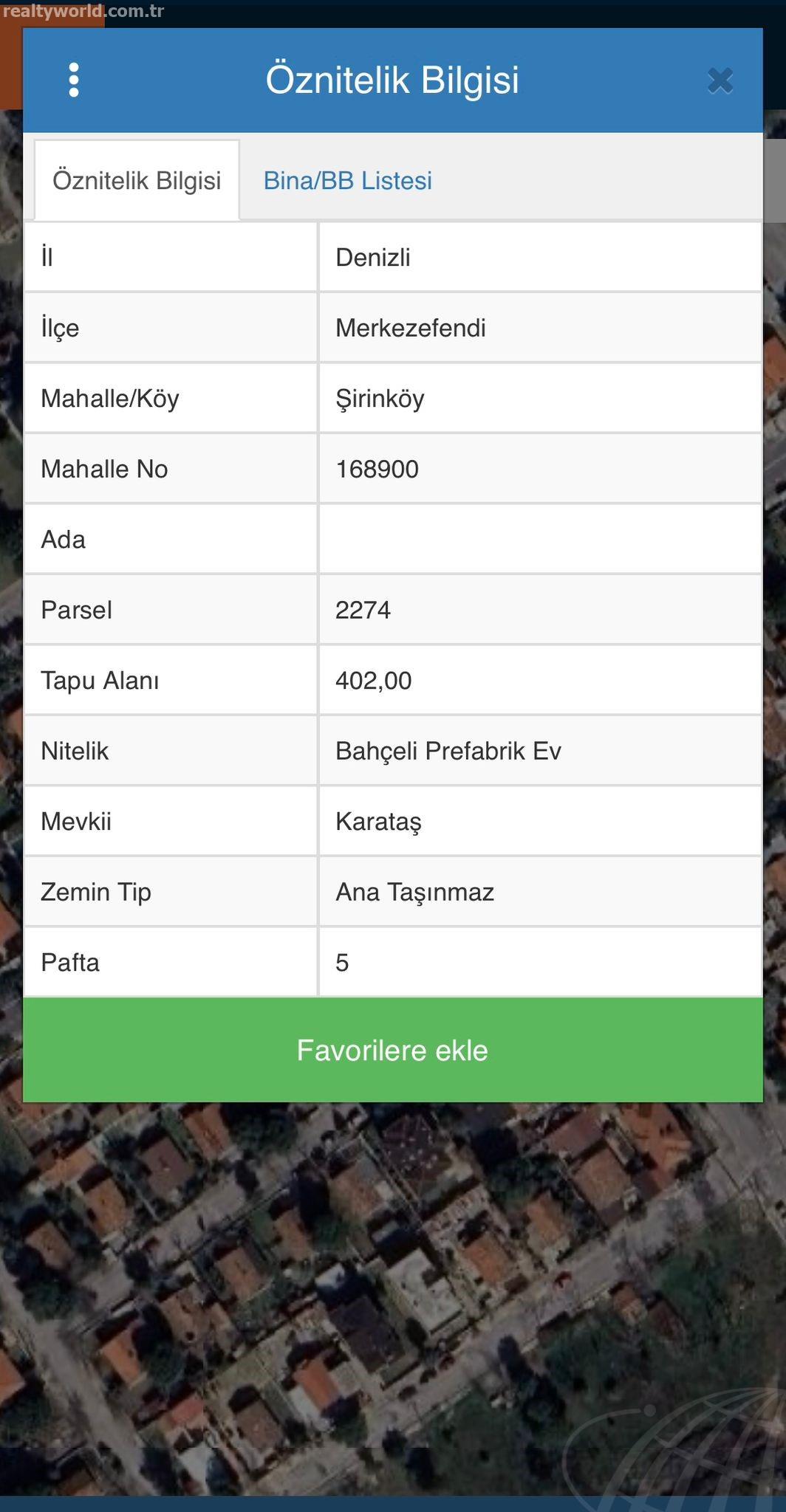The width and height of the screenshot is (786, 1512).
Task: Close the Öznitelik Bilgisi dialog
Action: coord(720,80)
